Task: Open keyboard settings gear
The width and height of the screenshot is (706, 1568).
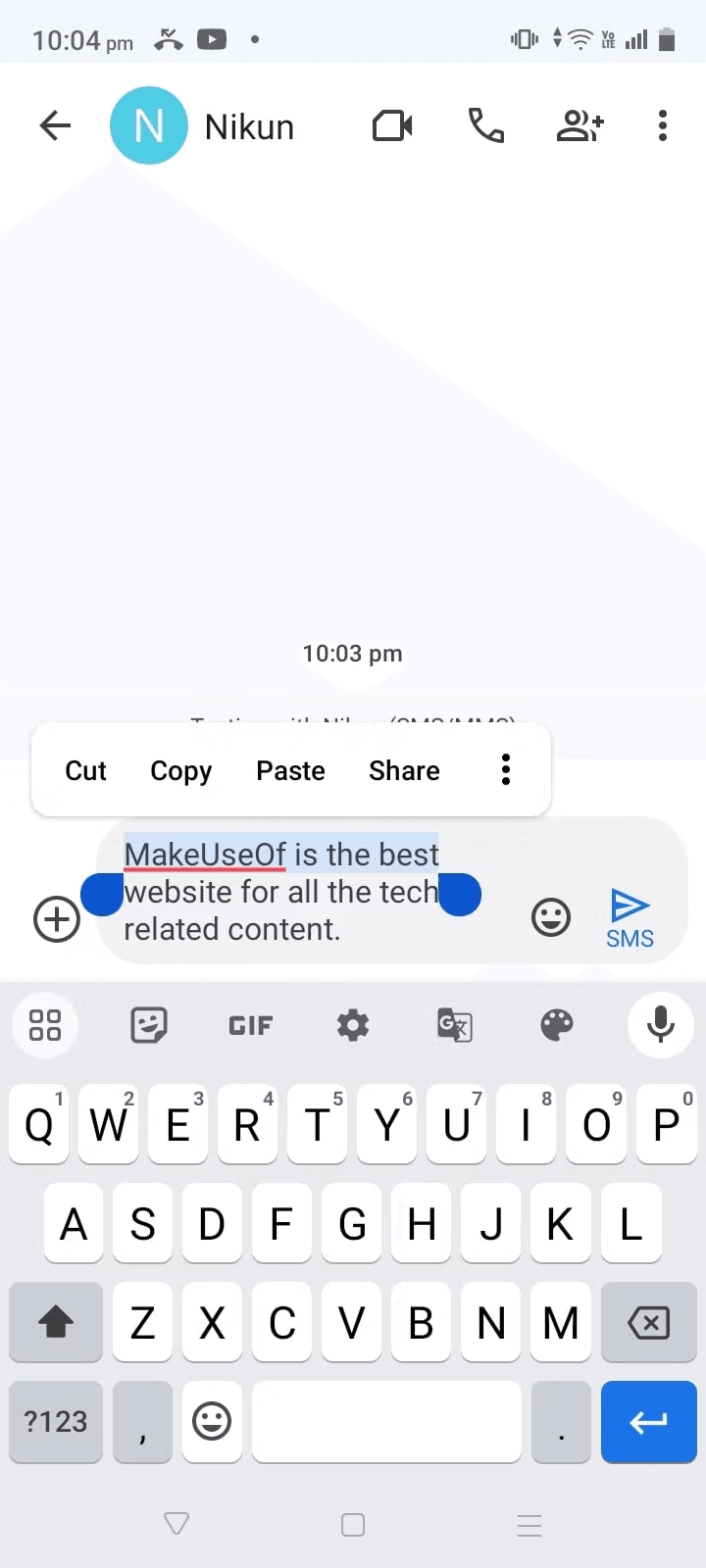Action: pos(353,1025)
